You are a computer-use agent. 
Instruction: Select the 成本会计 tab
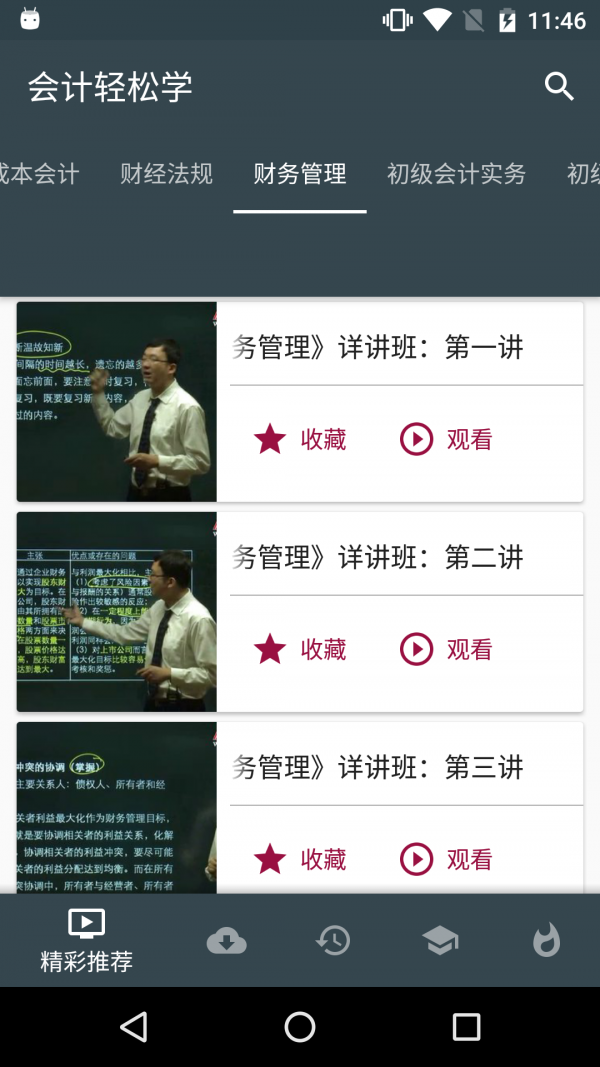[40, 174]
